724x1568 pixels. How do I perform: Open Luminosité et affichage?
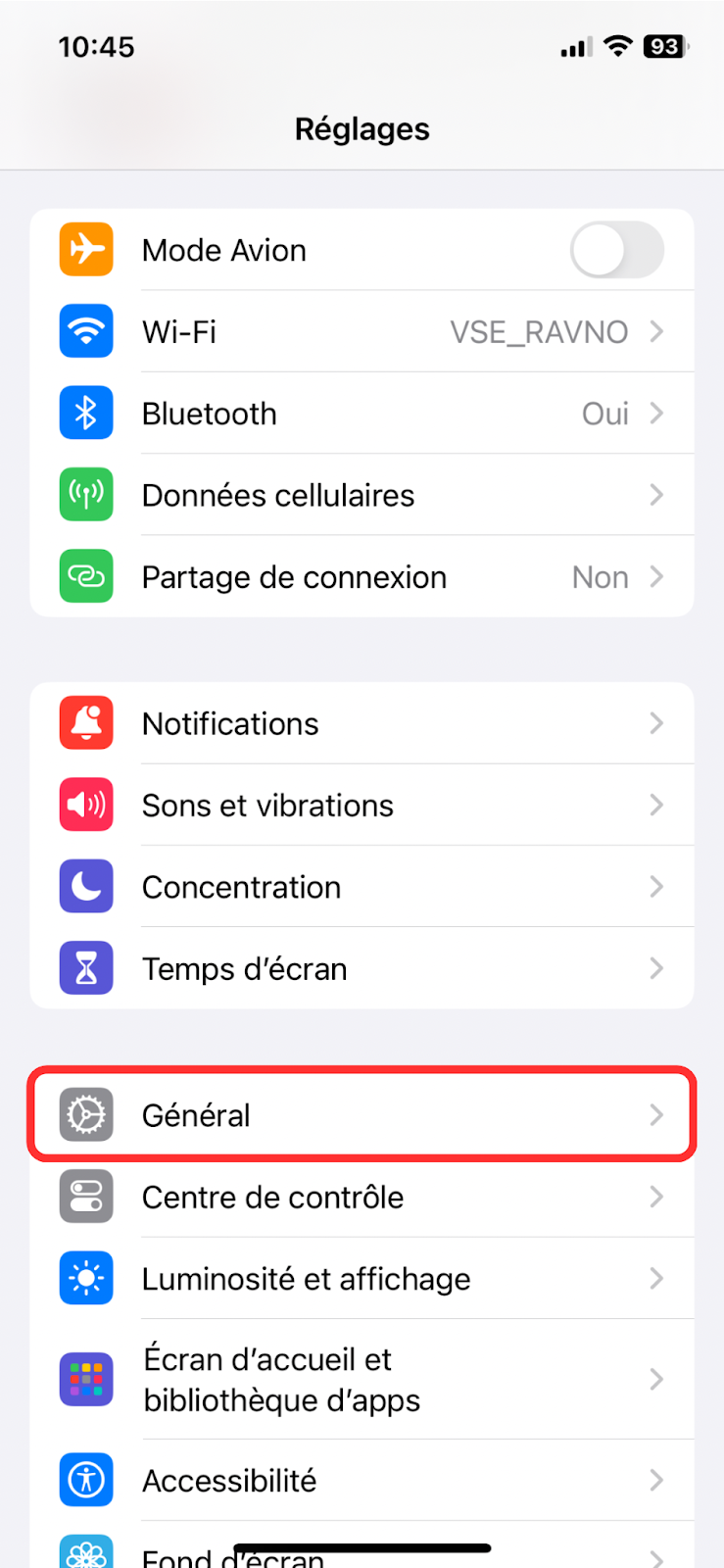[362, 1279]
